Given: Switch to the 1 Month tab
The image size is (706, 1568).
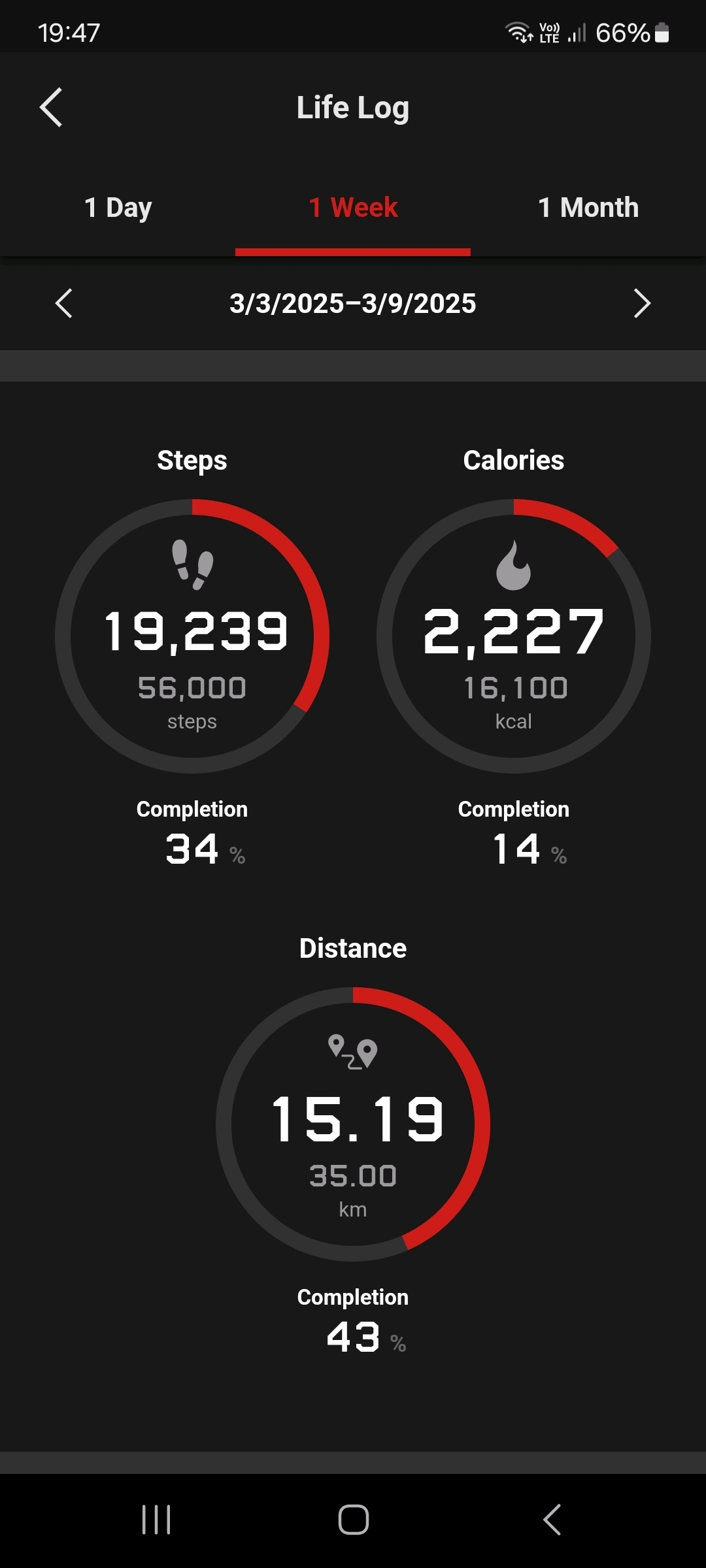Looking at the screenshot, I should click(588, 208).
